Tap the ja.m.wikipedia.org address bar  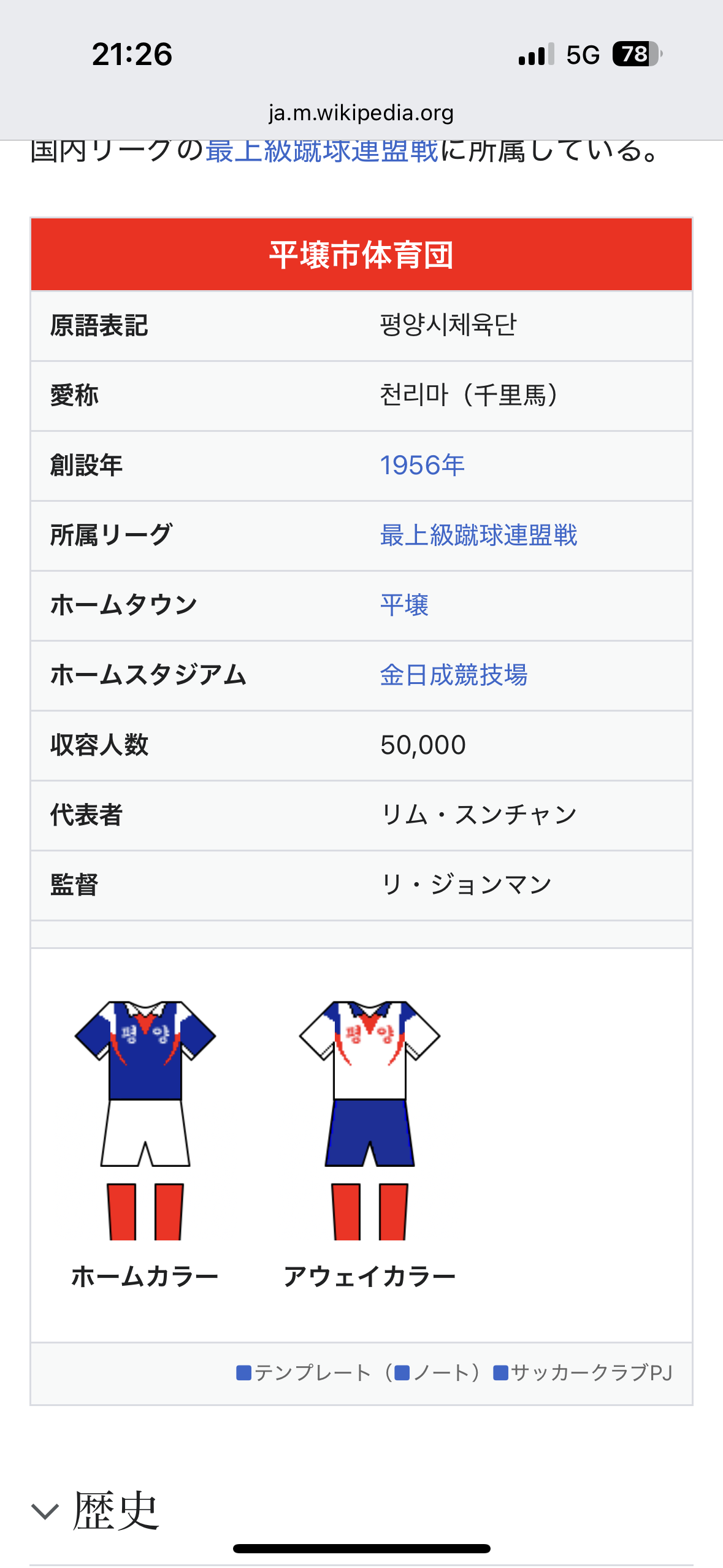(361, 113)
